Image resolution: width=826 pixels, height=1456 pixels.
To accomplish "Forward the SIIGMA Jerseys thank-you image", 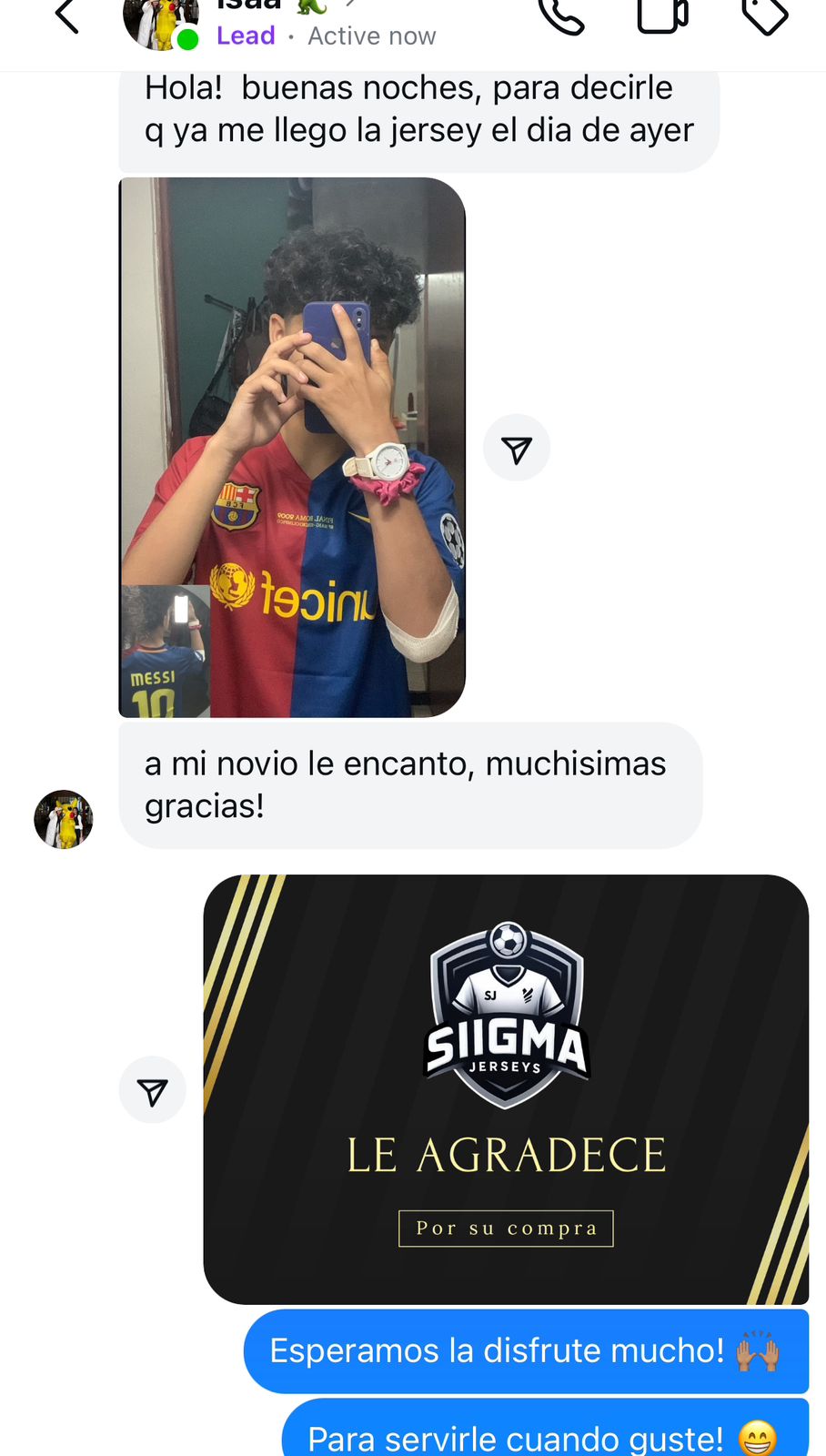I will click(x=153, y=1090).
